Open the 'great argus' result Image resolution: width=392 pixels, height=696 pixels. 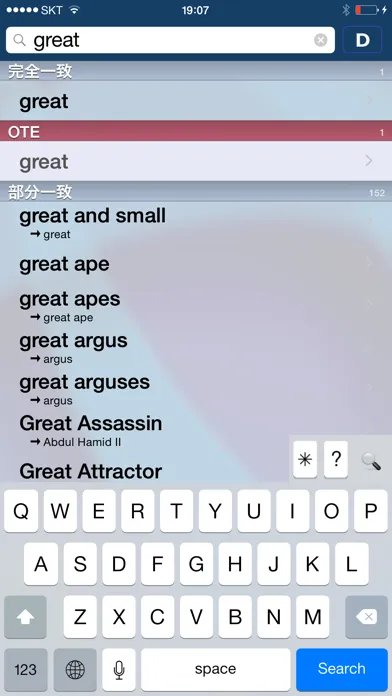pos(196,348)
